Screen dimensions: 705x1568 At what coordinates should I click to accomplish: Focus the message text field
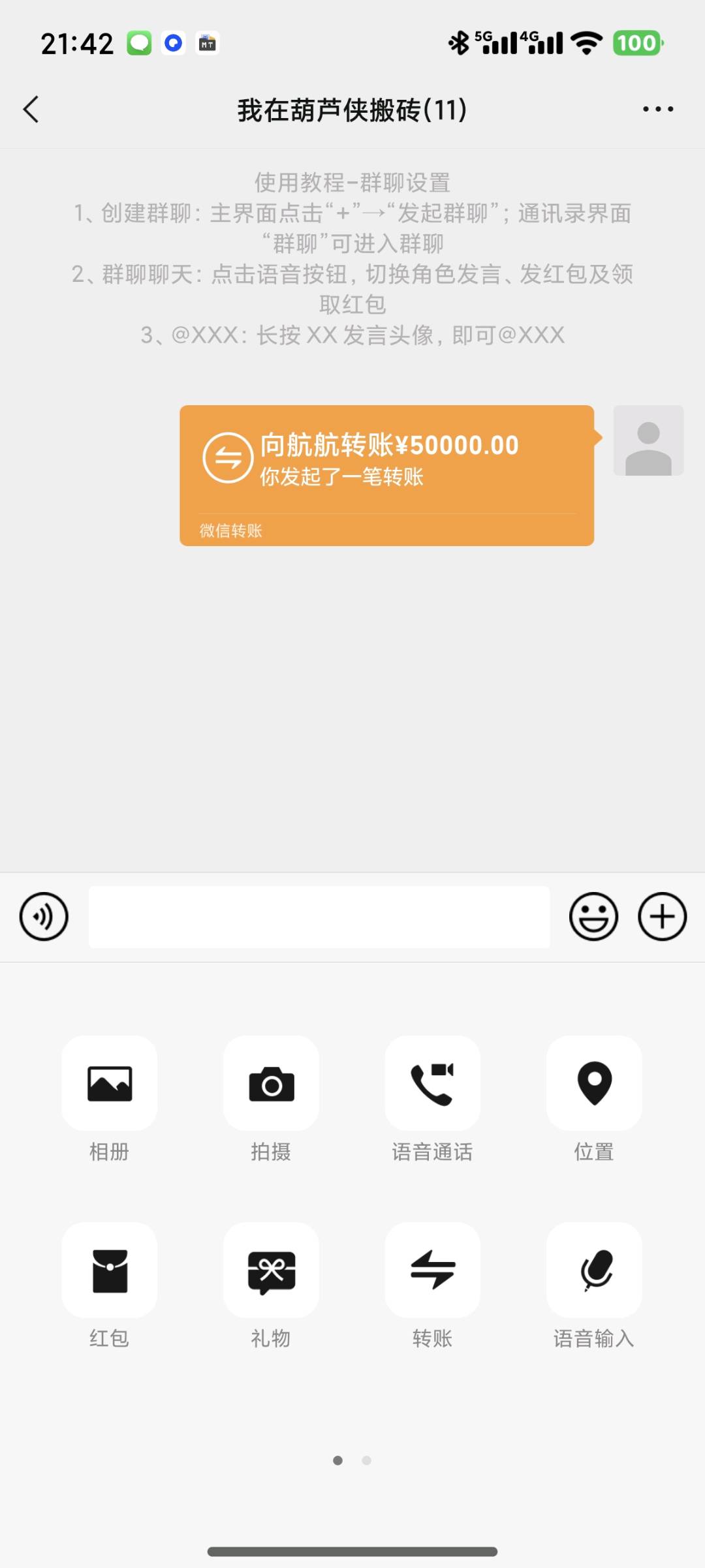(319, 916)
